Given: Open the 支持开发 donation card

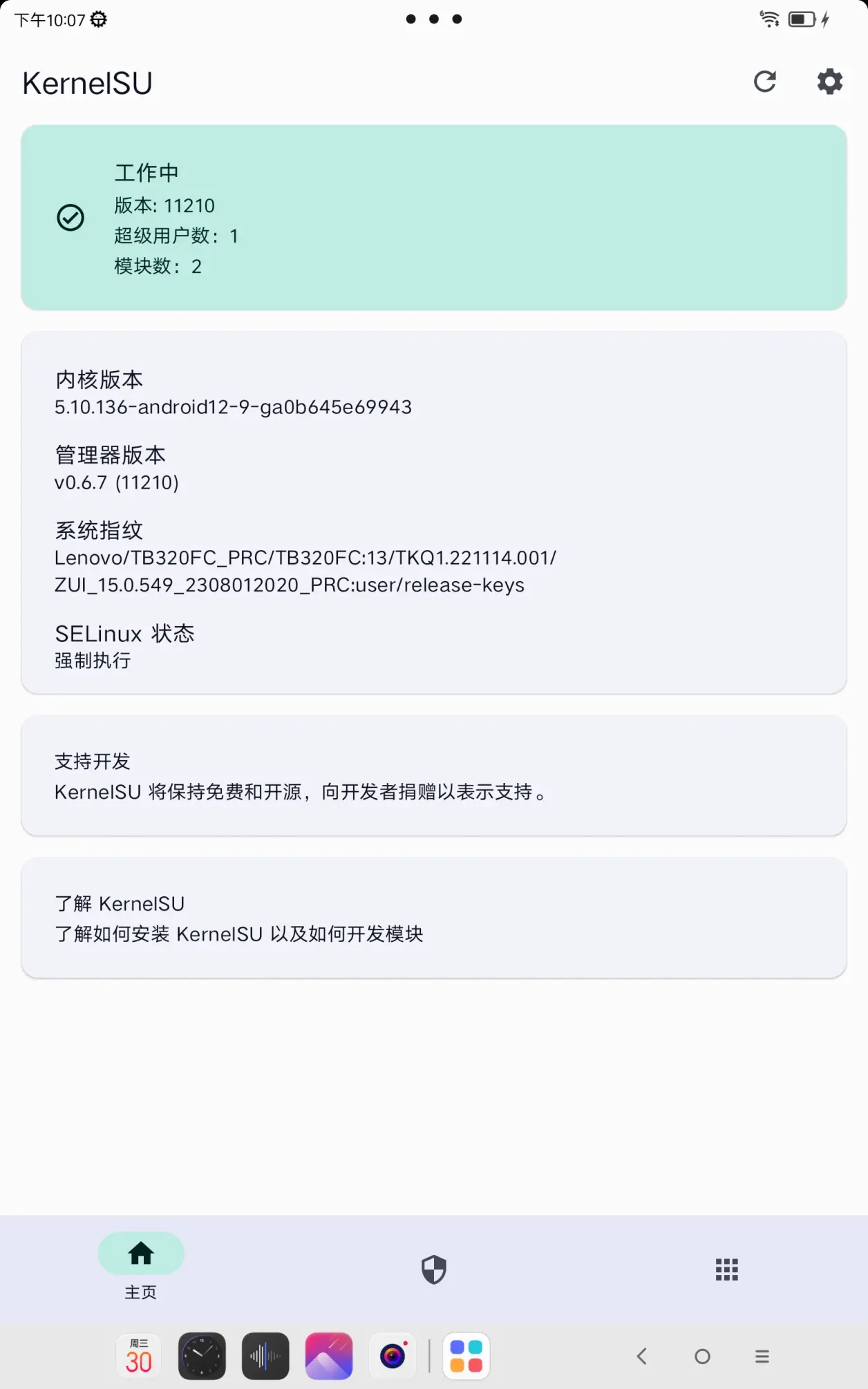Looking at the screenshot, I should [x=434, y=776].
